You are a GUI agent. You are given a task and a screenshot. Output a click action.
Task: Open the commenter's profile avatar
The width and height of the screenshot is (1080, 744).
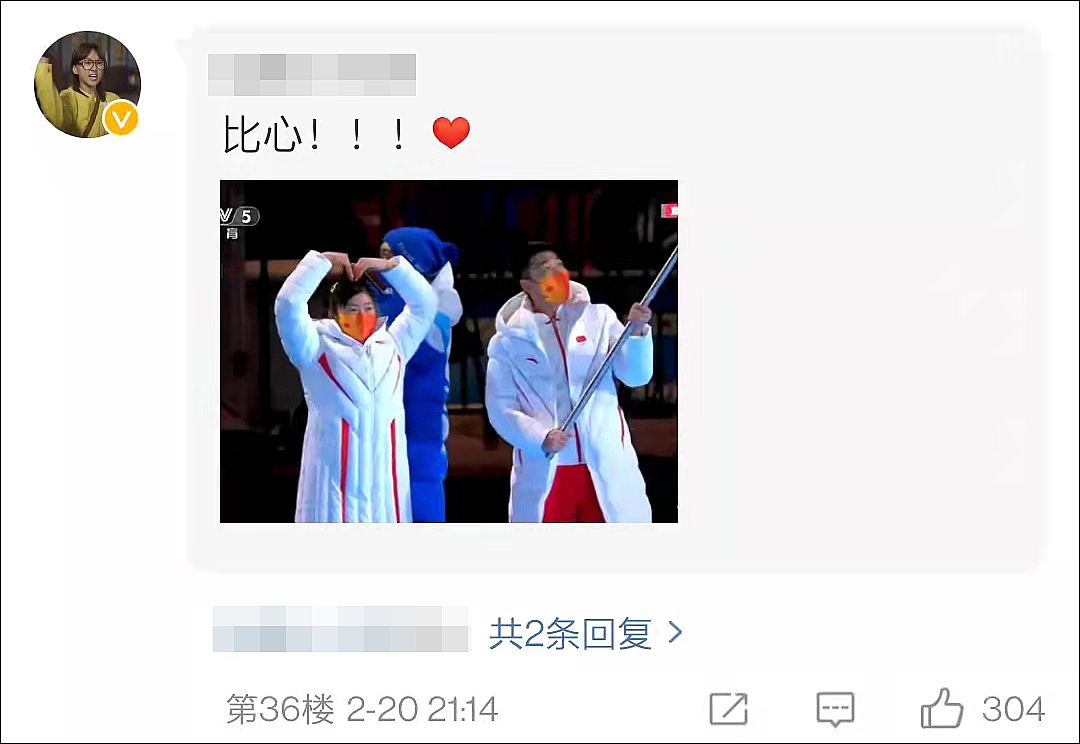(x=87, y=85)
